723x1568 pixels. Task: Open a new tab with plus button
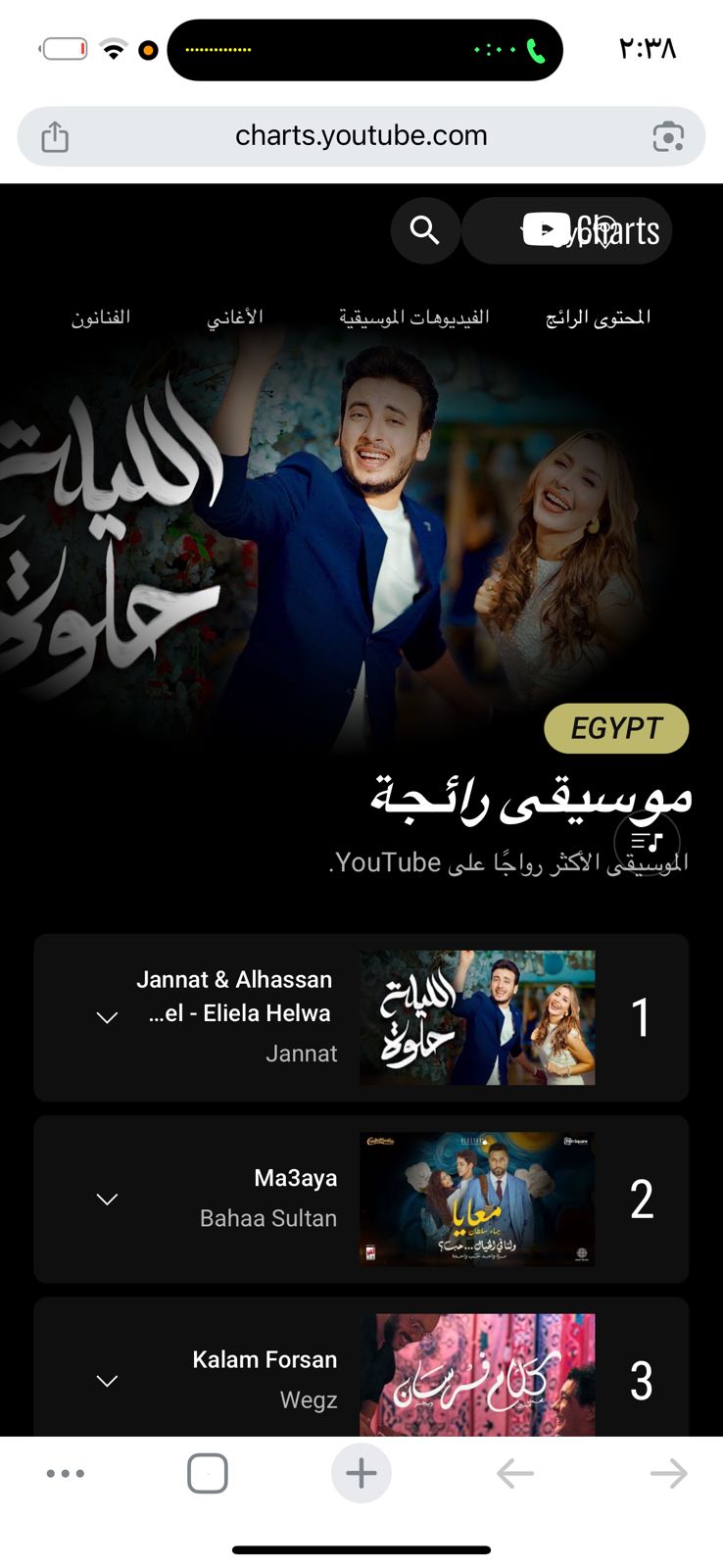(361, 1473)
